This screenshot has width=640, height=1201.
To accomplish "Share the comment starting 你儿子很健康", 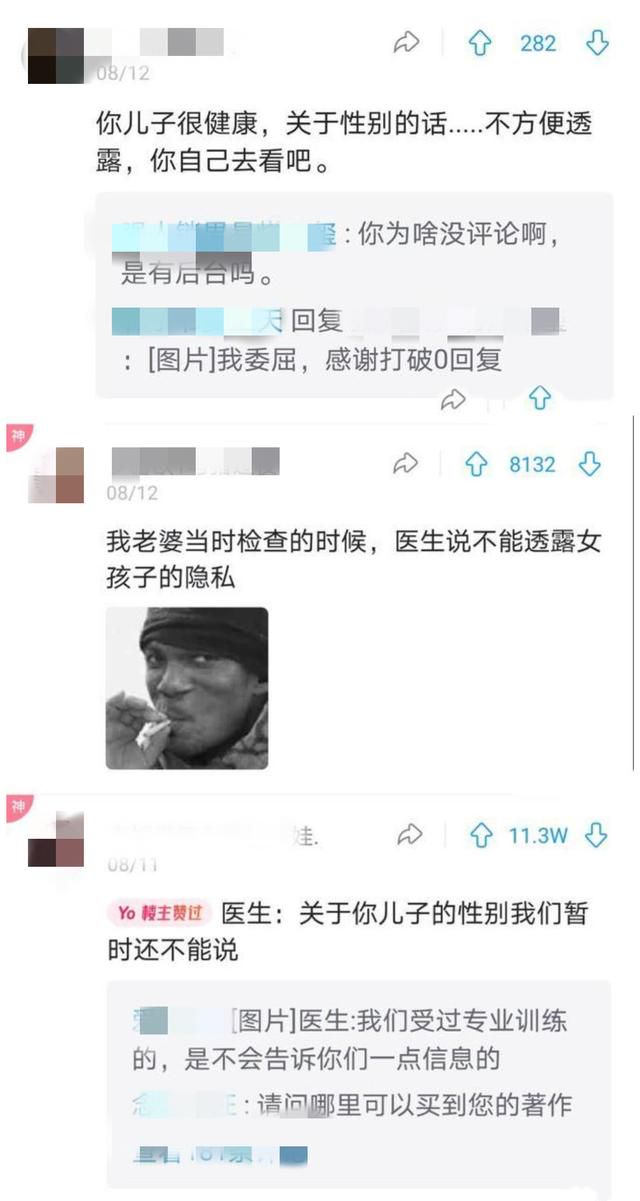I will [406, 43].
